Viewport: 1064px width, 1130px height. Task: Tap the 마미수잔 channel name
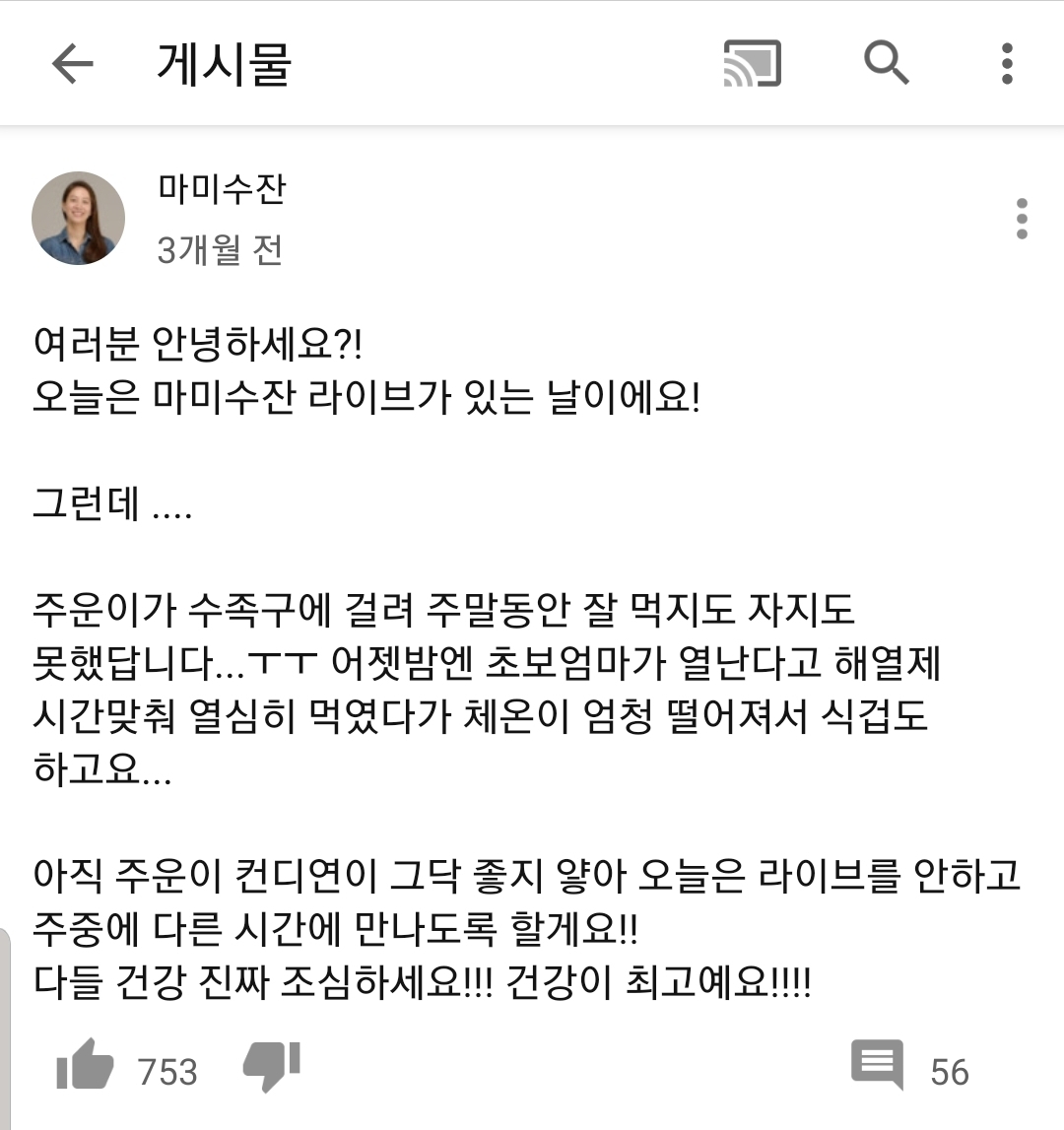coord(222,188)
